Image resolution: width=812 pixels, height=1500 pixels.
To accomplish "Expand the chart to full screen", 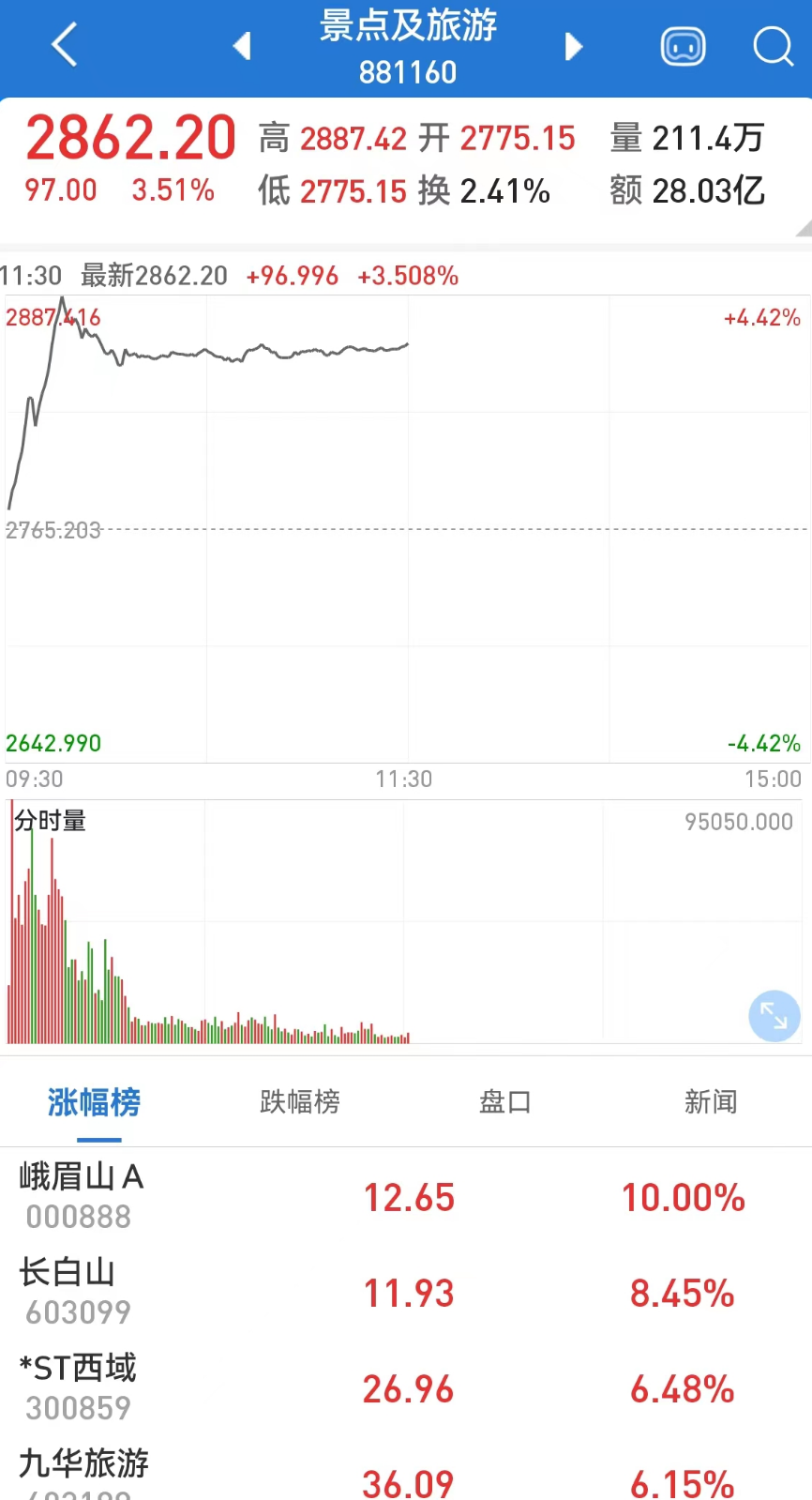I will point(774,1016).
